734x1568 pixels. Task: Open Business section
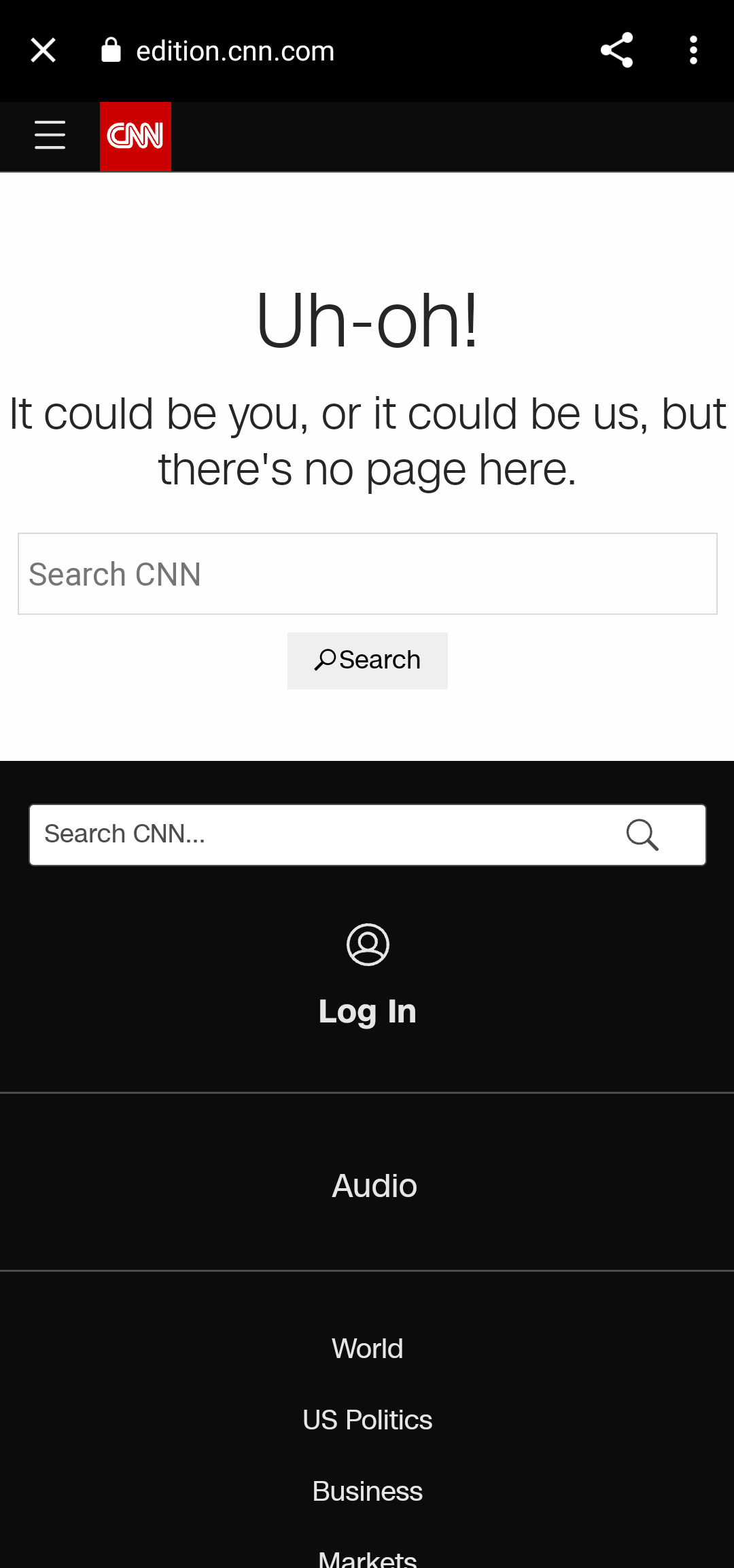pyautogui.click(x=367, y=1491)
